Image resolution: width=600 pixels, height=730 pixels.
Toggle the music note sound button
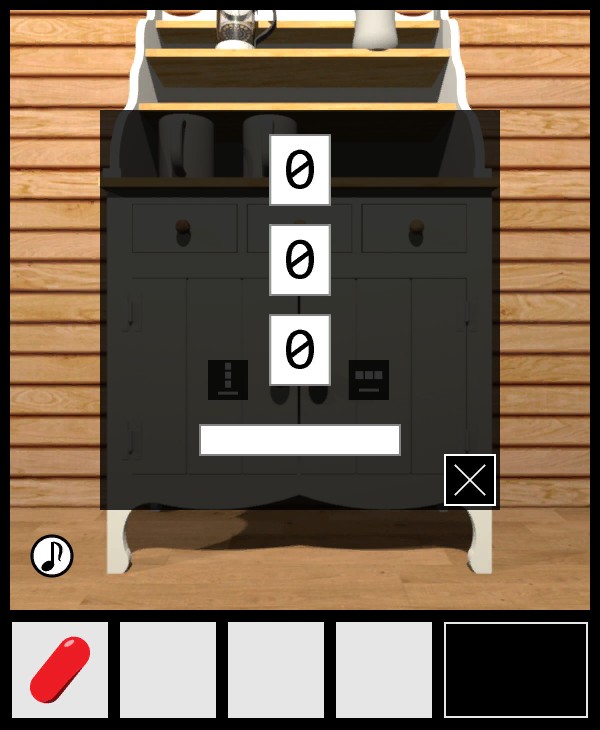click(x=52, y=556)
